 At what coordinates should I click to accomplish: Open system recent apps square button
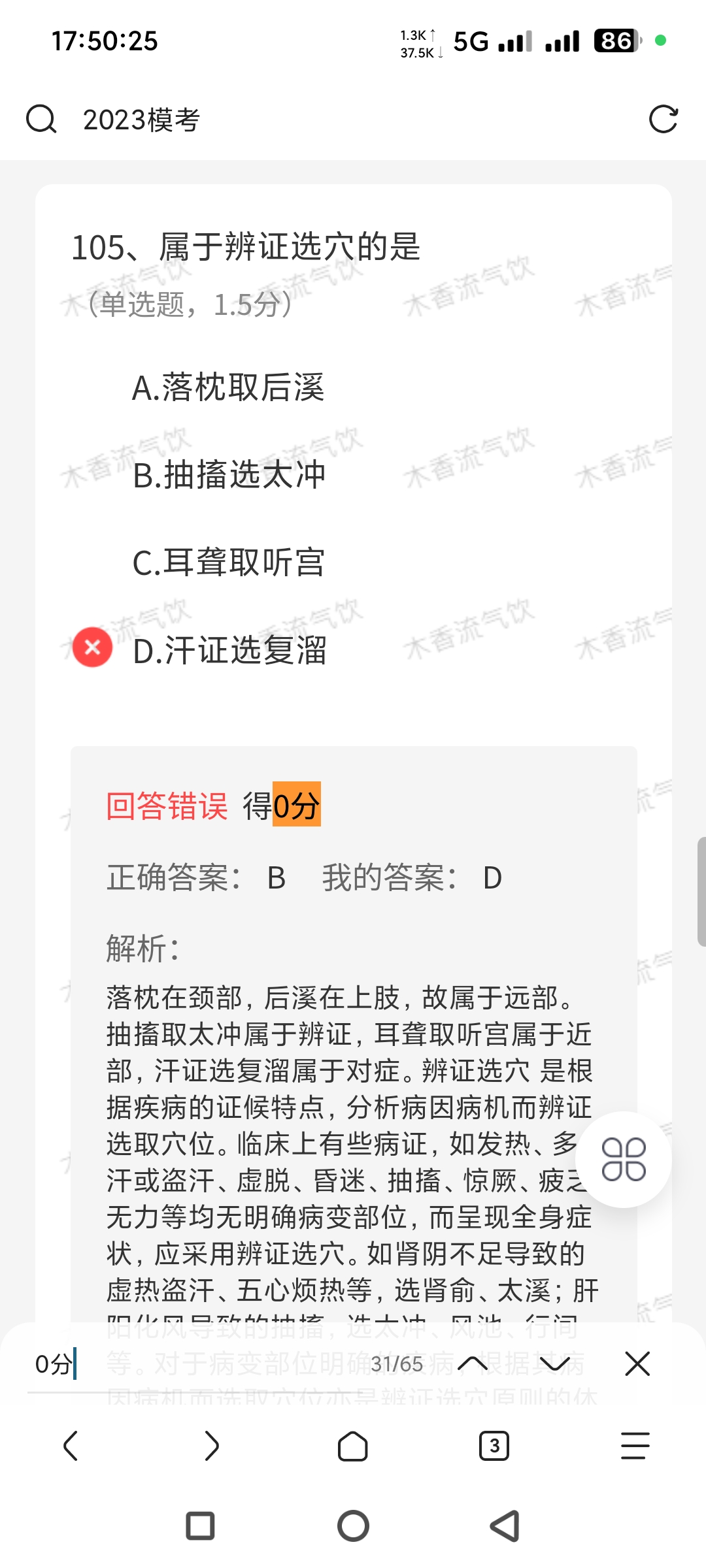[x=200, y=1526]
